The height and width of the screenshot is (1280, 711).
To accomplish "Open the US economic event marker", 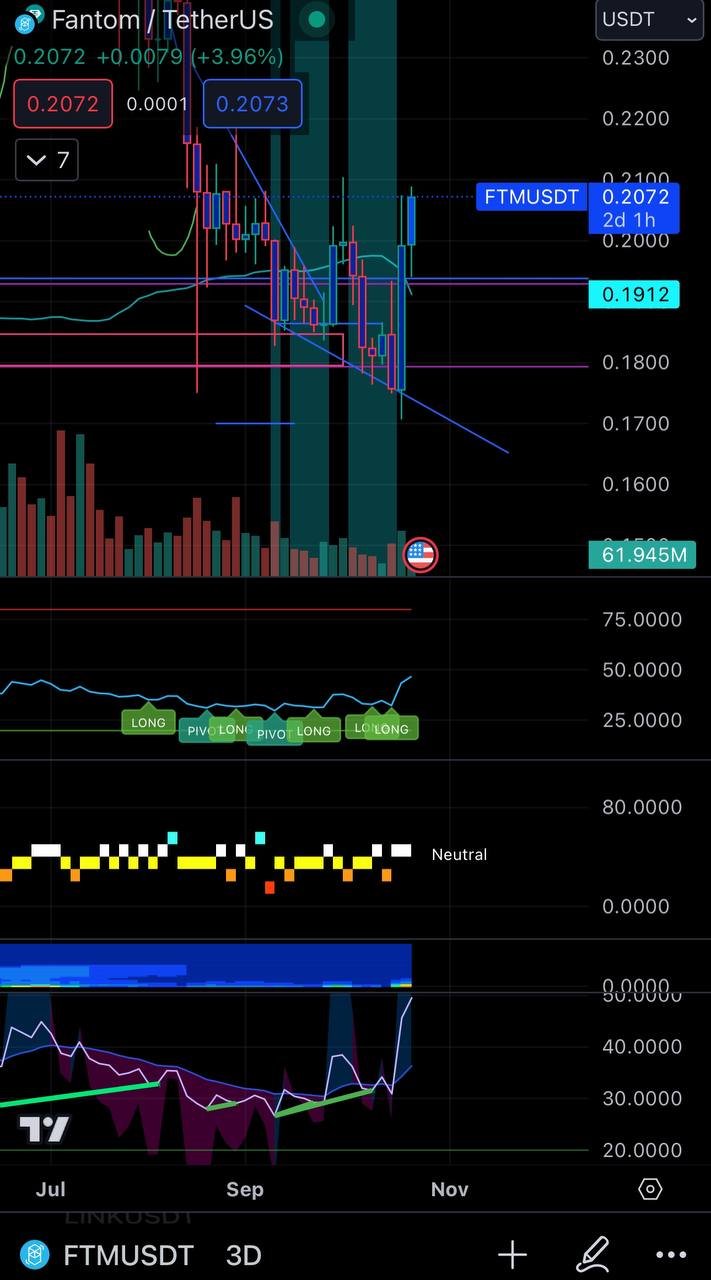I will click(420, 554).
